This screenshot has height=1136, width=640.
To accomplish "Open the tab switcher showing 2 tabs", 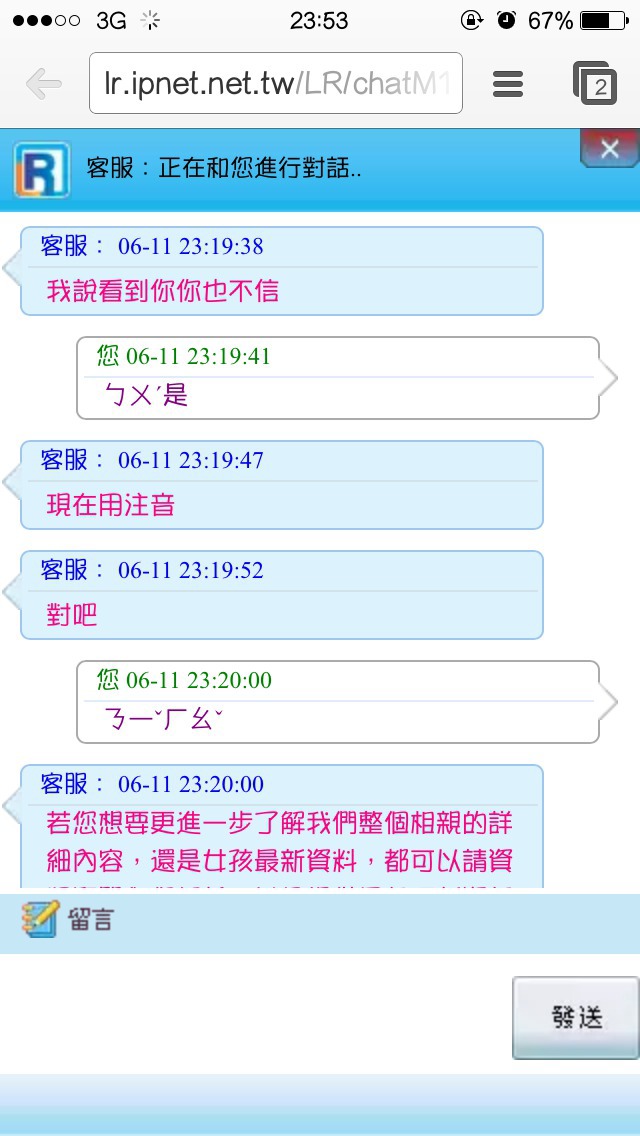I will point(594,83).
